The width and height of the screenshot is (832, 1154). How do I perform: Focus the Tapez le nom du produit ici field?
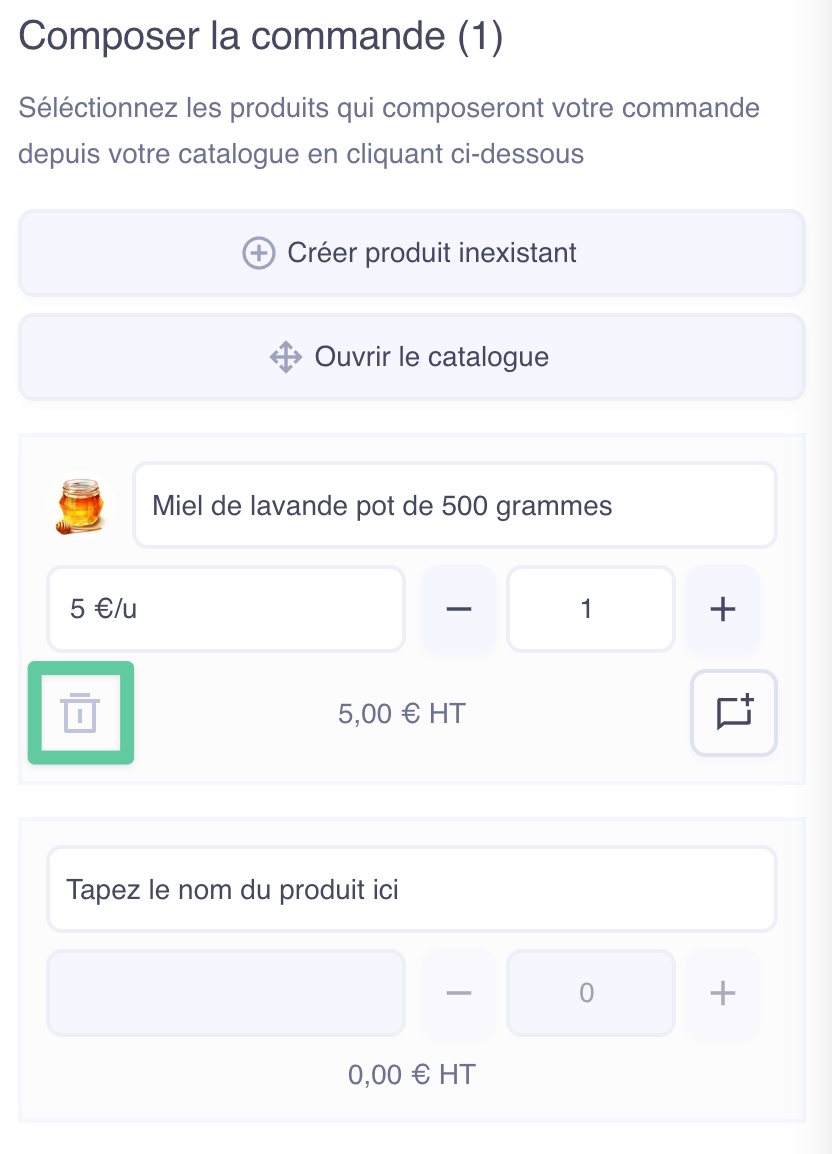[411, 889]
